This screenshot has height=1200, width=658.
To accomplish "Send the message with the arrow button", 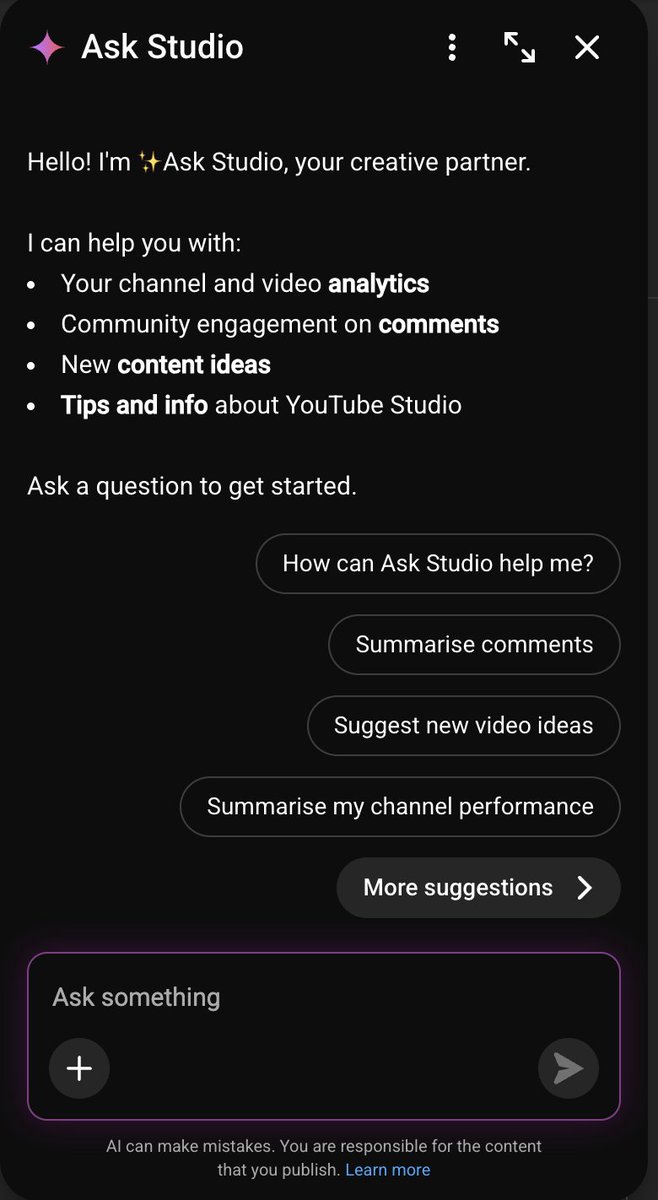I will (x=568, y=1069).
